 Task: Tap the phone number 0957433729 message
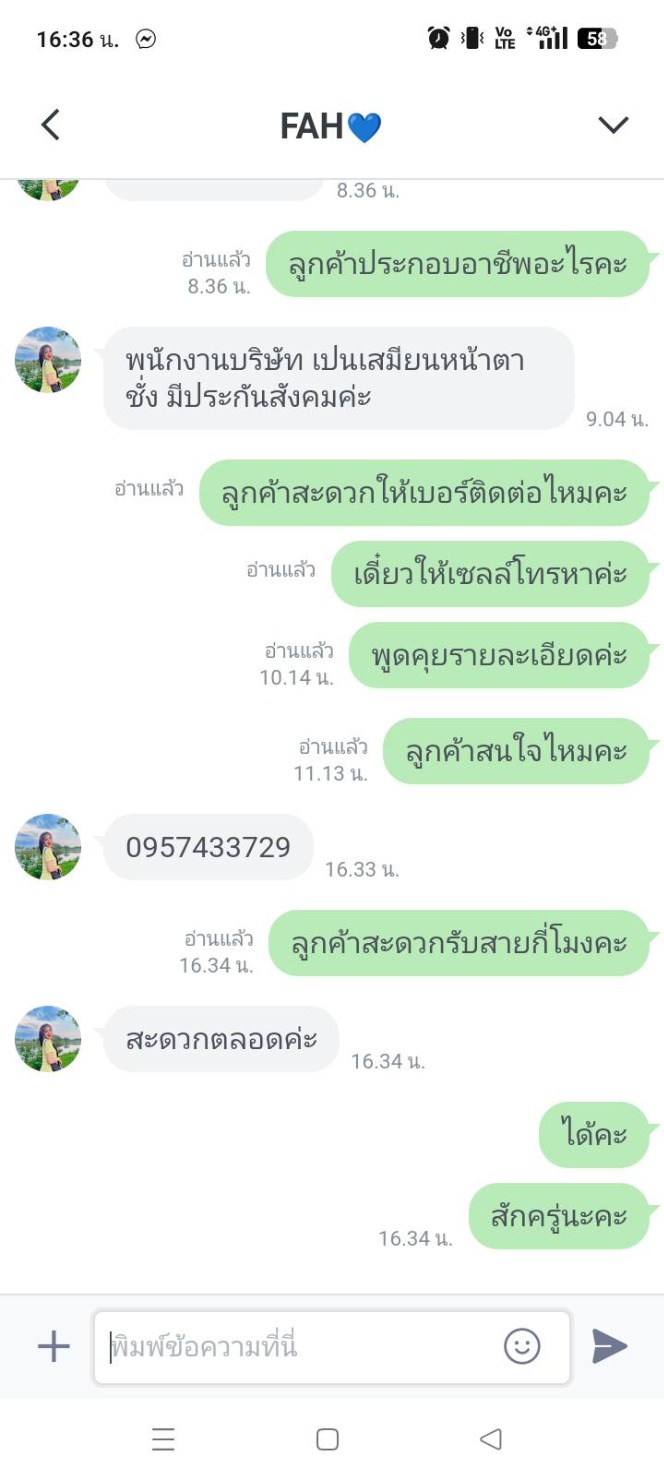click(x=208, y=847)
